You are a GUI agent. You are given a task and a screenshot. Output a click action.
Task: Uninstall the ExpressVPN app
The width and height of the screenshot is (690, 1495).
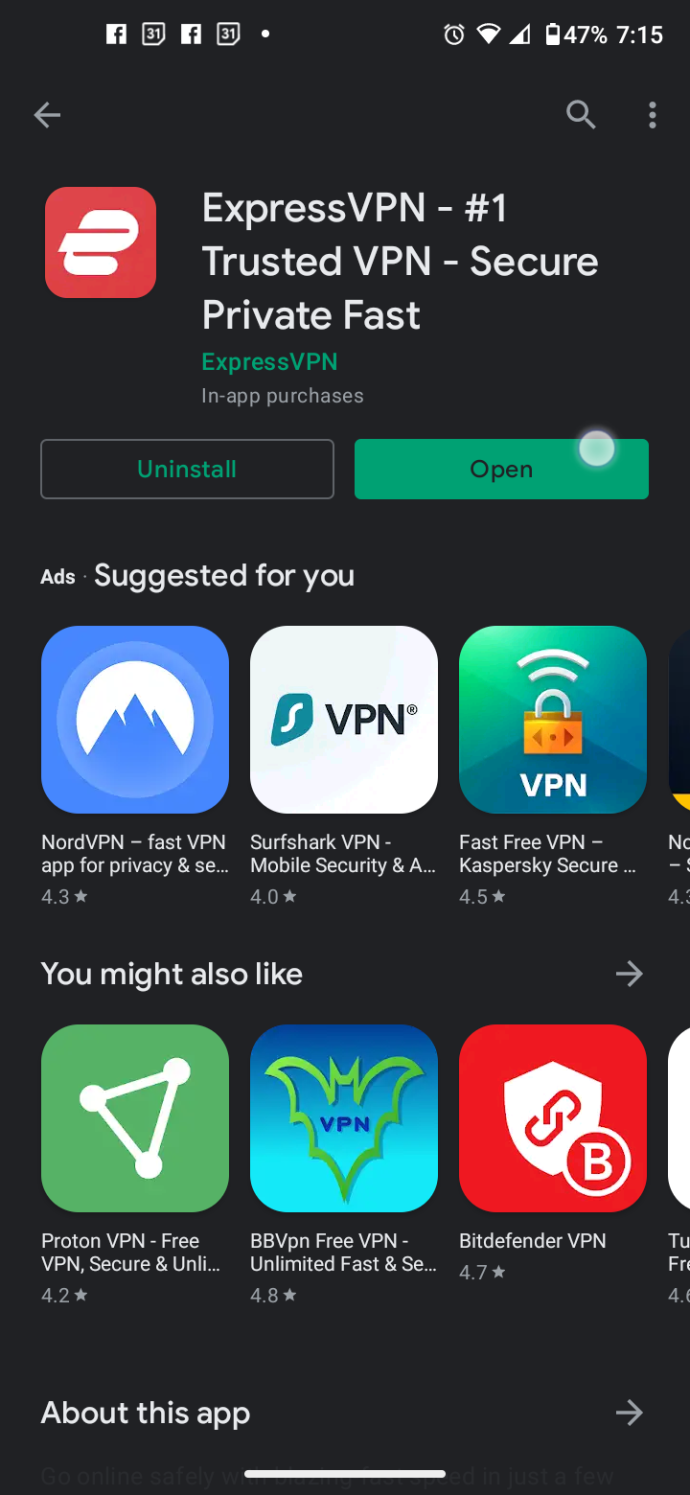click(187, 469)
